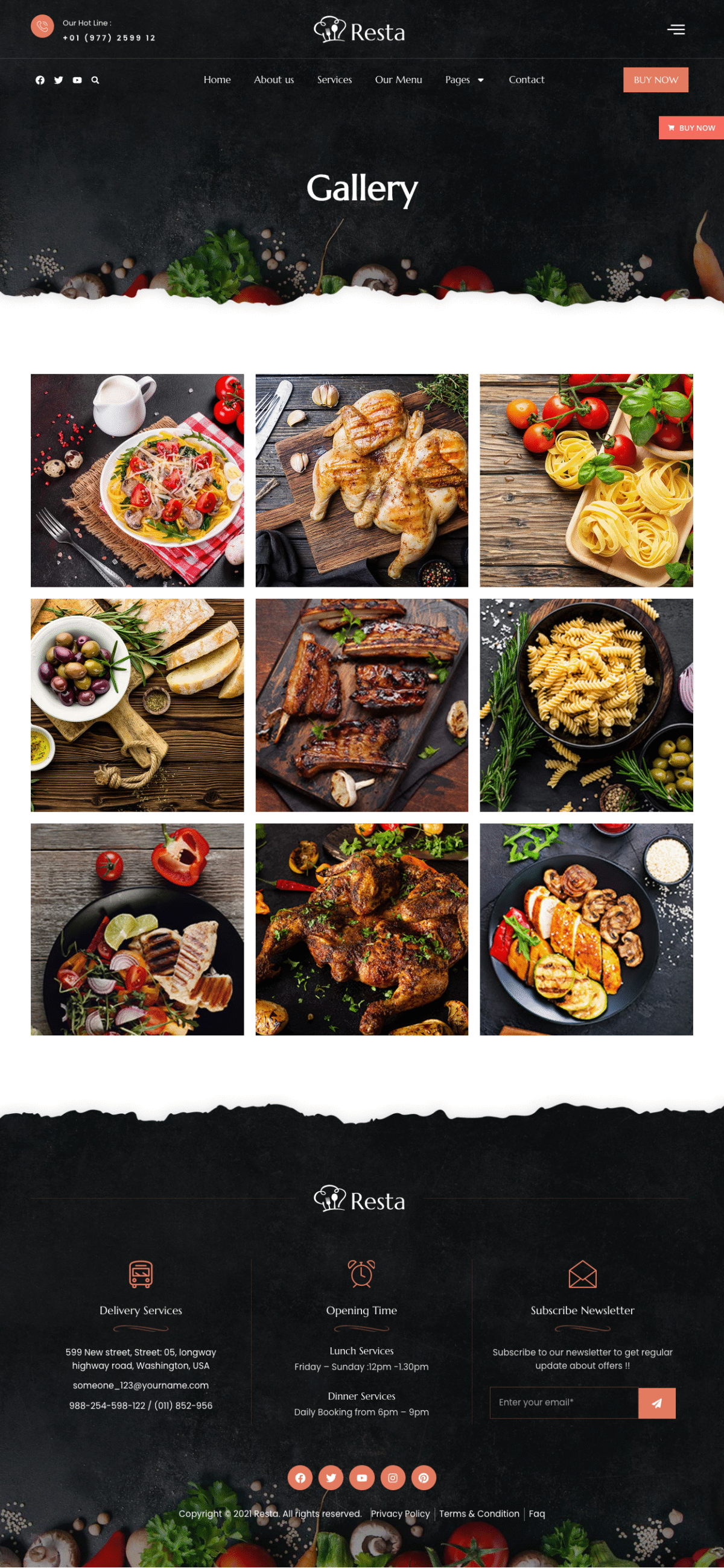Viewport: 724px width, 1568px height.
Task: Open the hamburger menu icon
Action: click(x=675, y=29)
